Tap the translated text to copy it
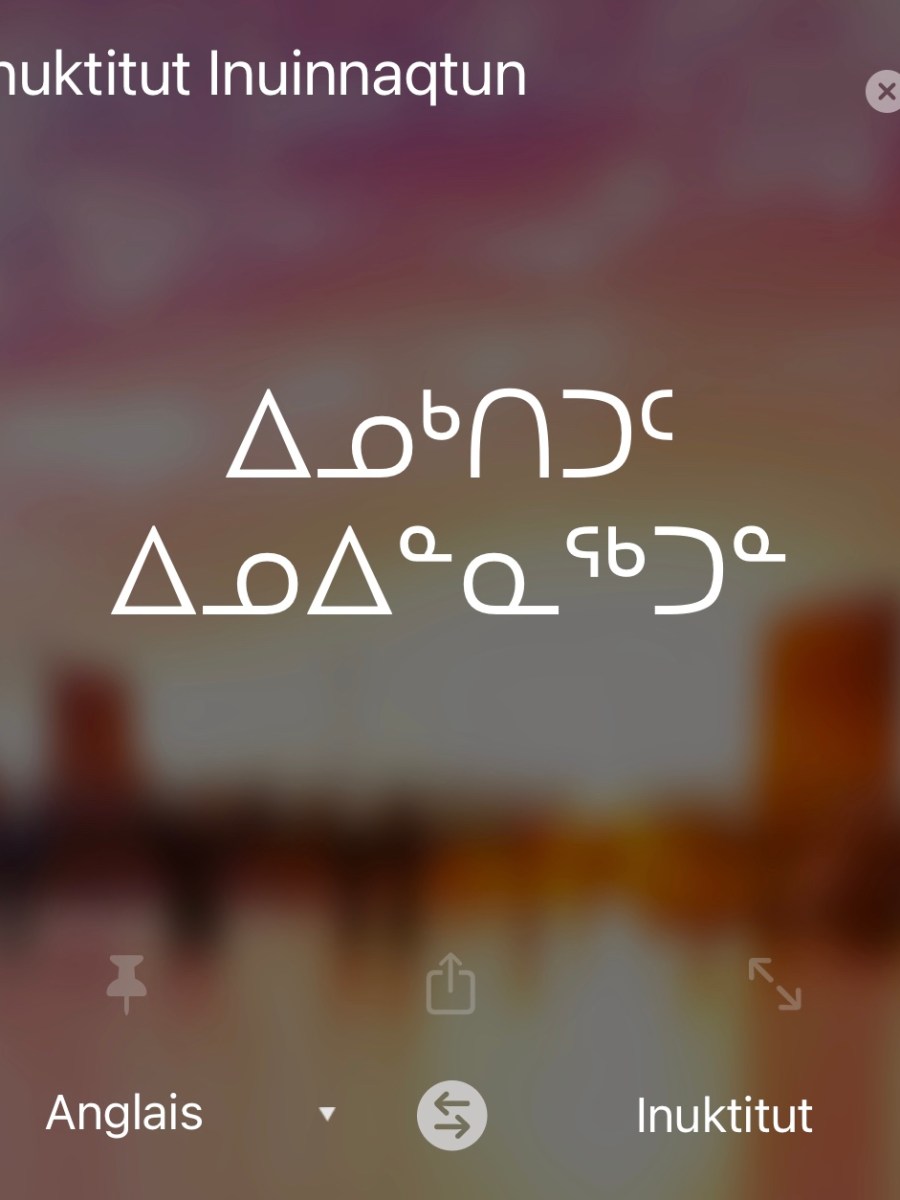900x1200 pixels. click(x=450, y=500)
